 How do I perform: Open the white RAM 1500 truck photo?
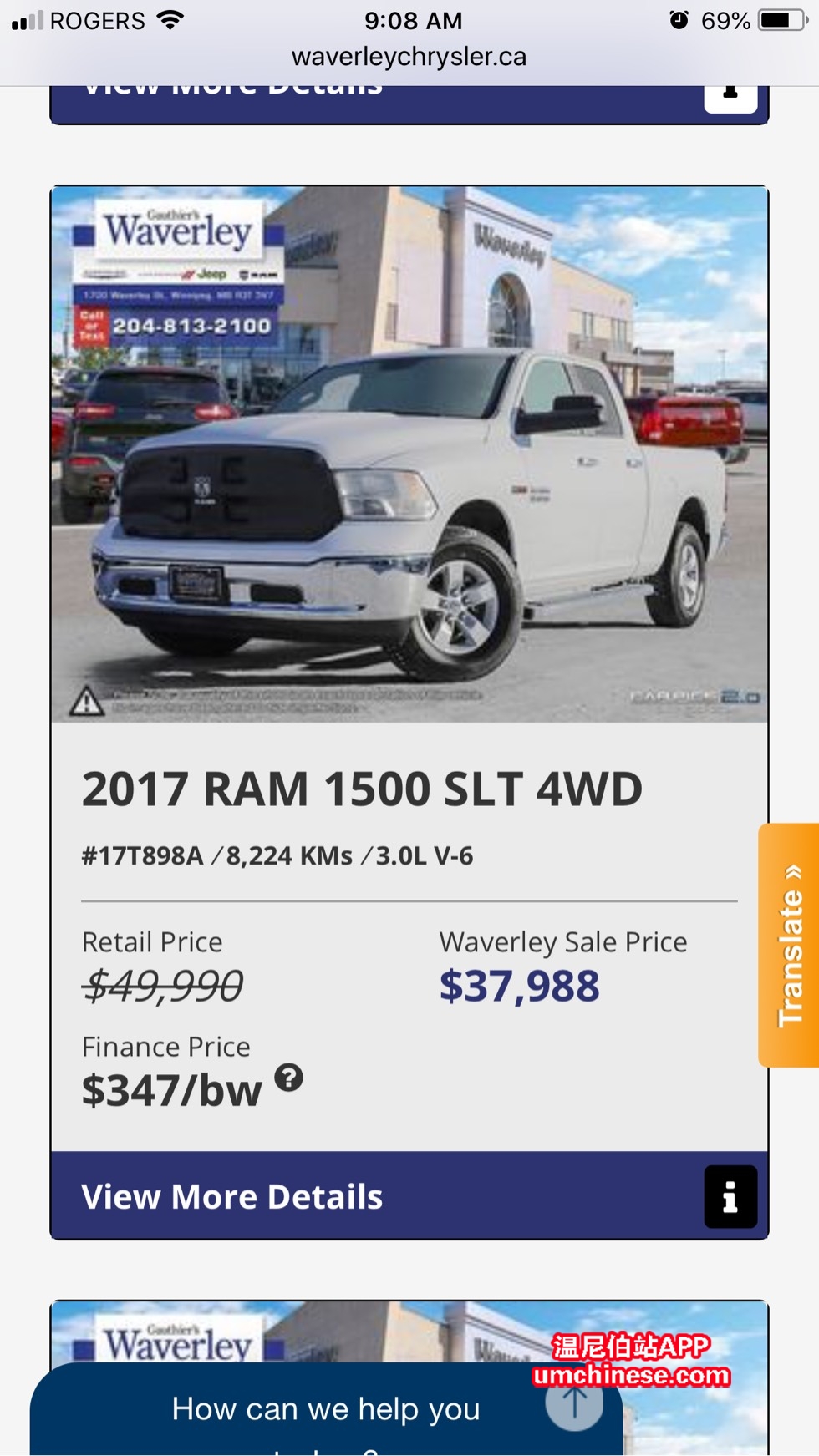(409, 455)
